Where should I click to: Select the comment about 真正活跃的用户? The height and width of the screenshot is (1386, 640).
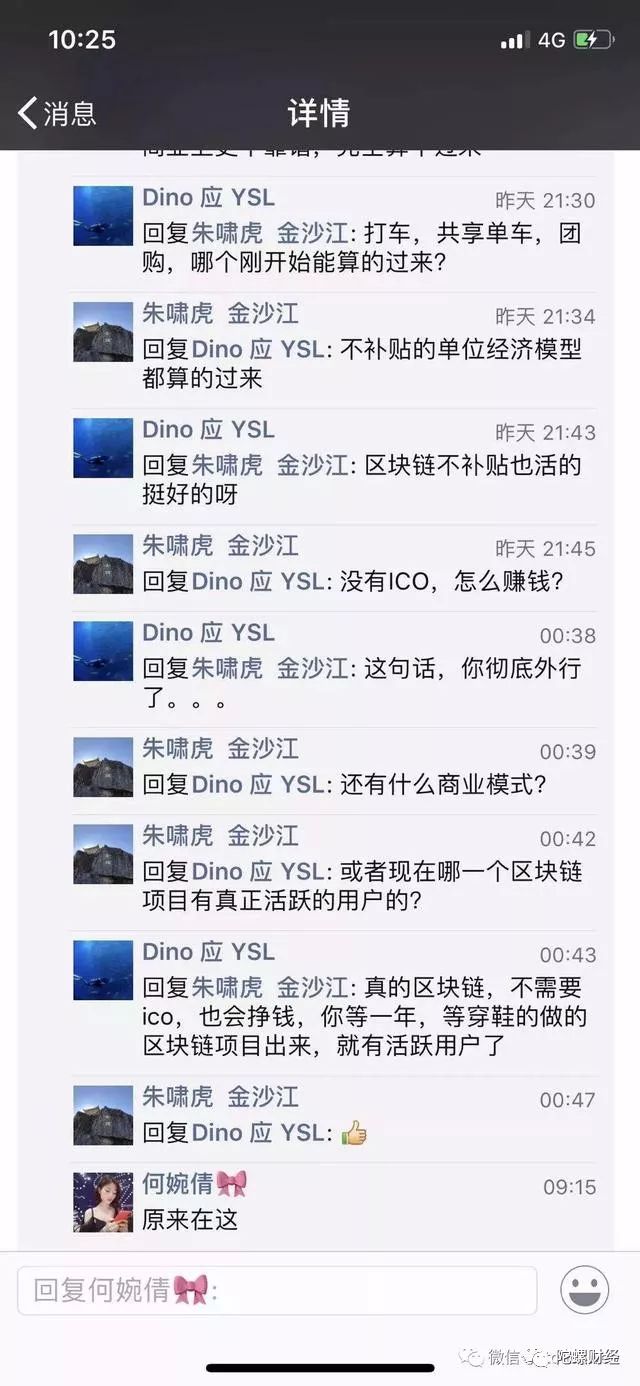pyautogui.click(x=360, y=886)
